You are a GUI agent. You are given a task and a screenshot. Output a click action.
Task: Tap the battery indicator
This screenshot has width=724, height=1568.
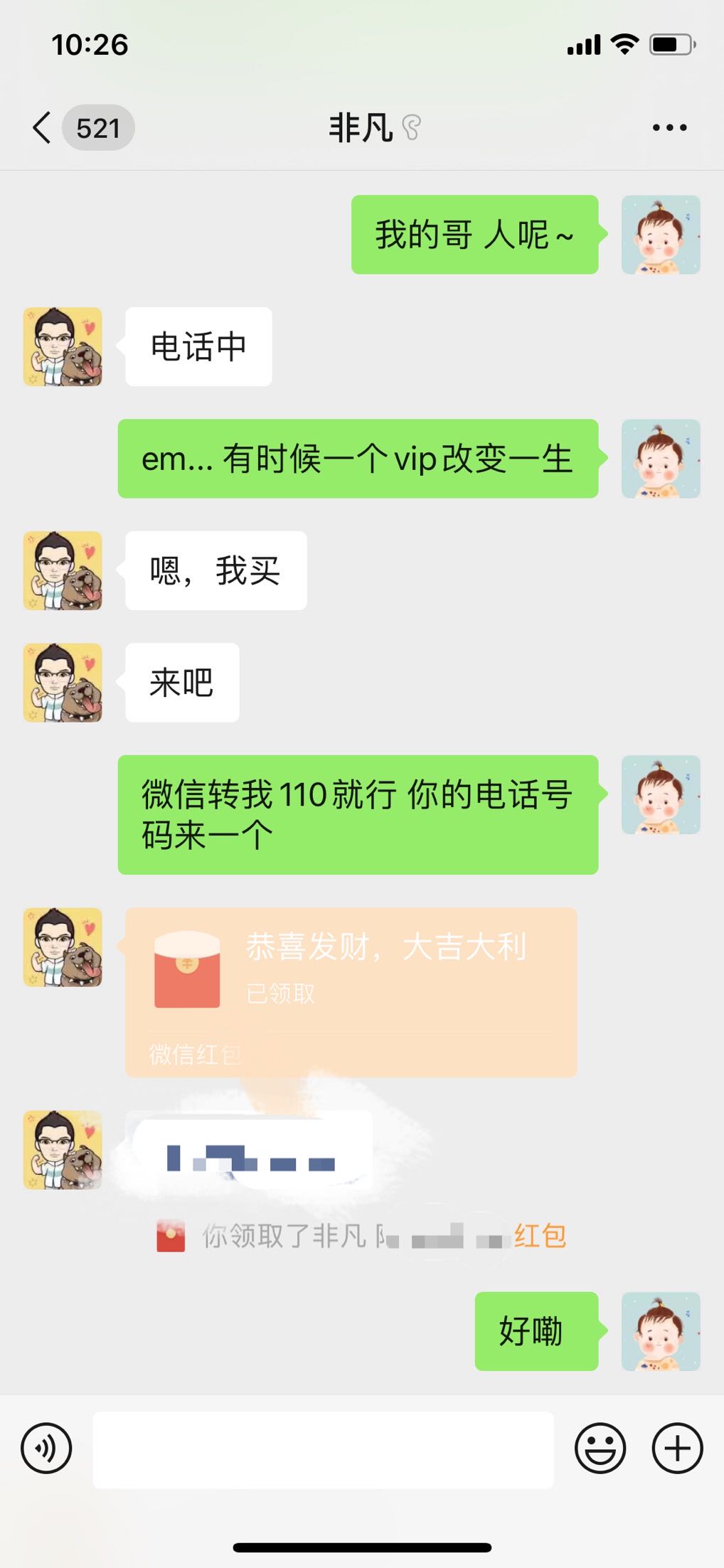pos(669,45)
